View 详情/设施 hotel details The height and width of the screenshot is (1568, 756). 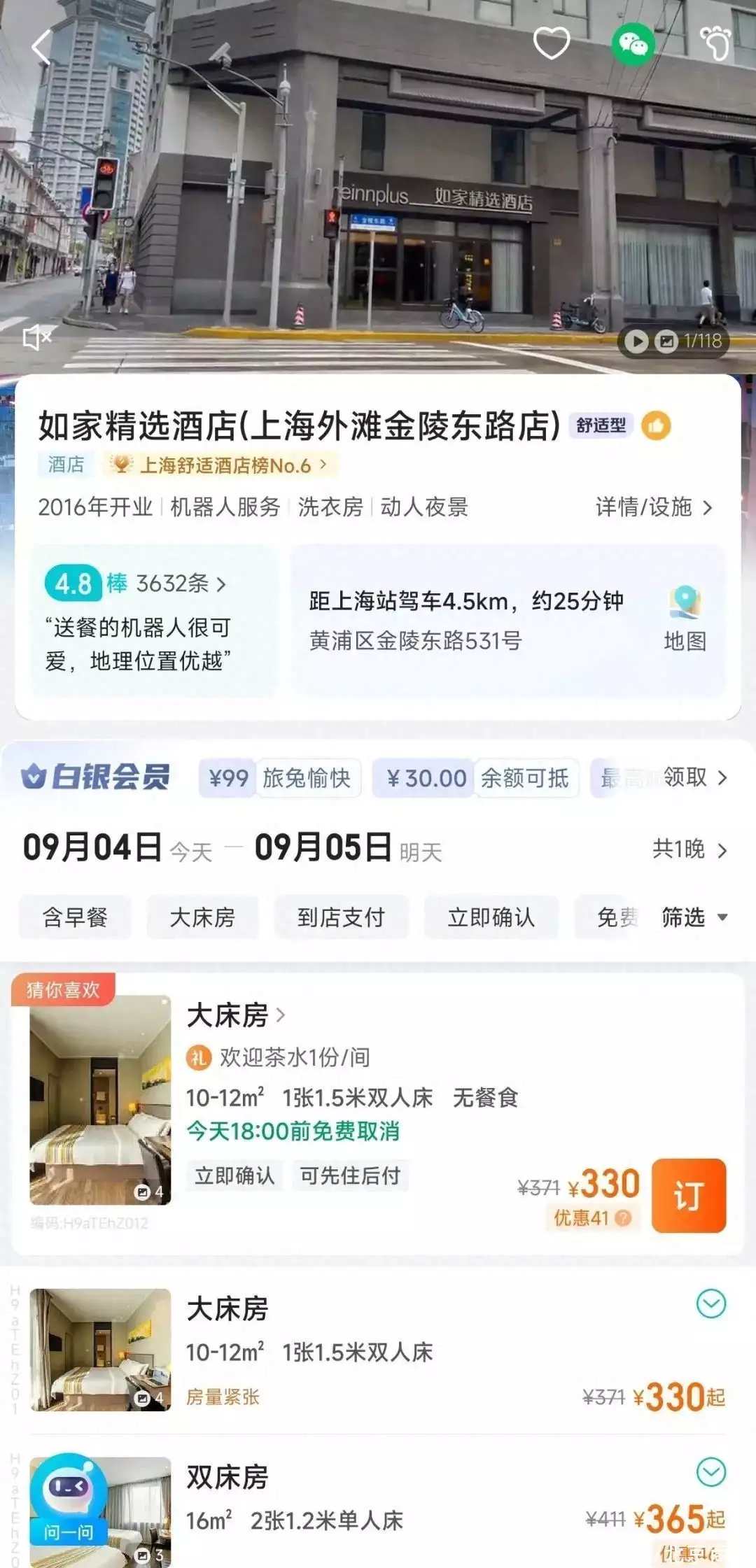[x=653, y=507]
